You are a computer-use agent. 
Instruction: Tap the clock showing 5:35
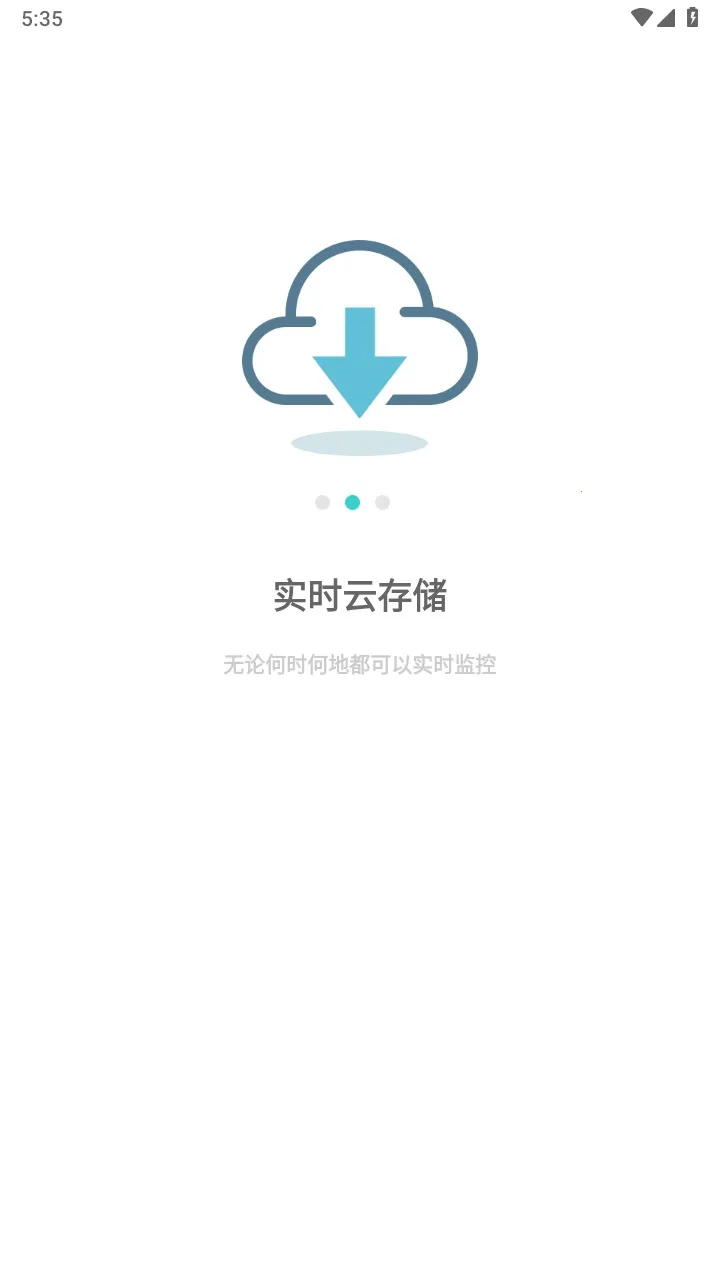[43, 18]
